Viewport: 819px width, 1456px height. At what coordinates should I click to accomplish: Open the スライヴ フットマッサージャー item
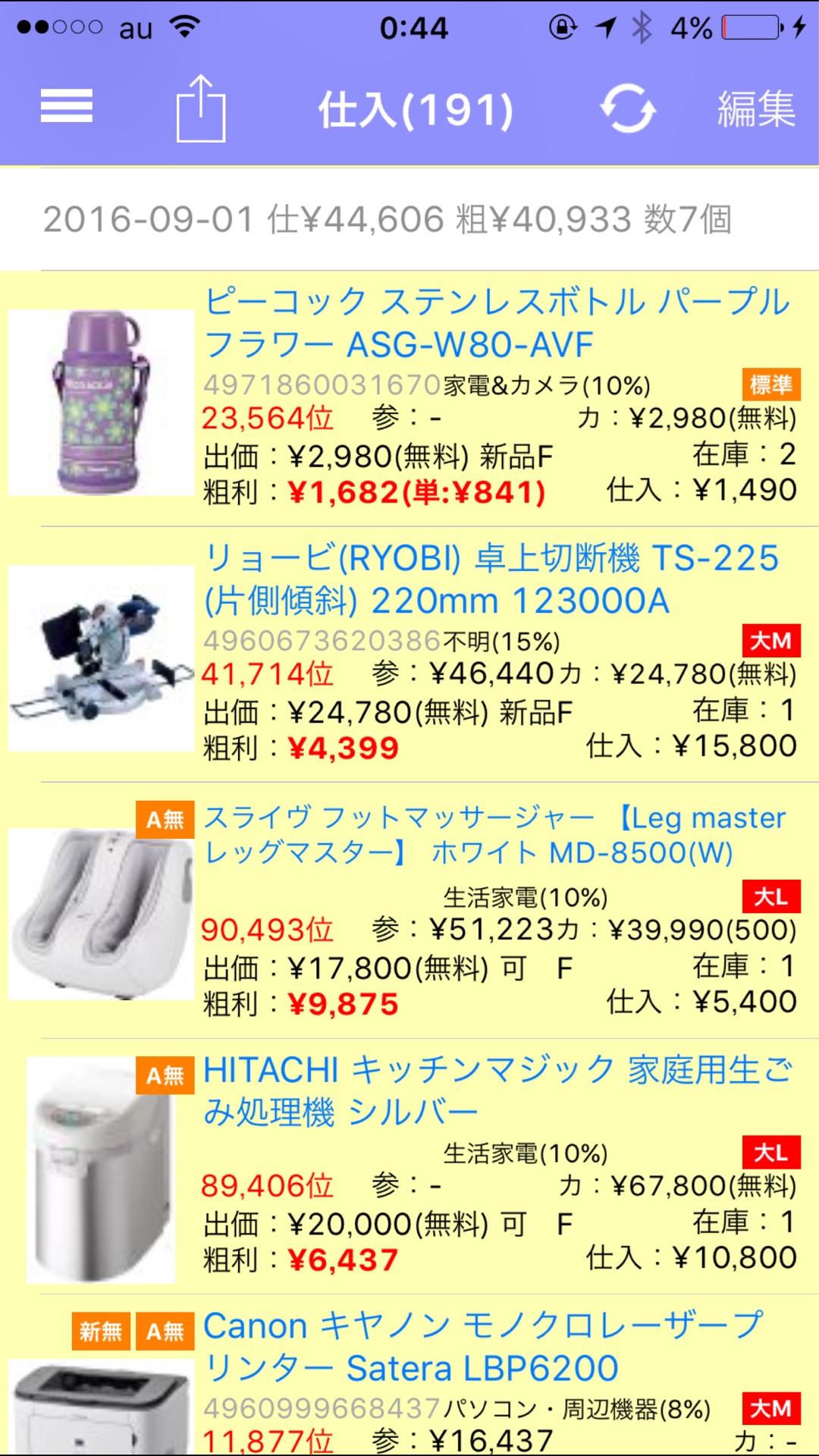tap(493, 835)
